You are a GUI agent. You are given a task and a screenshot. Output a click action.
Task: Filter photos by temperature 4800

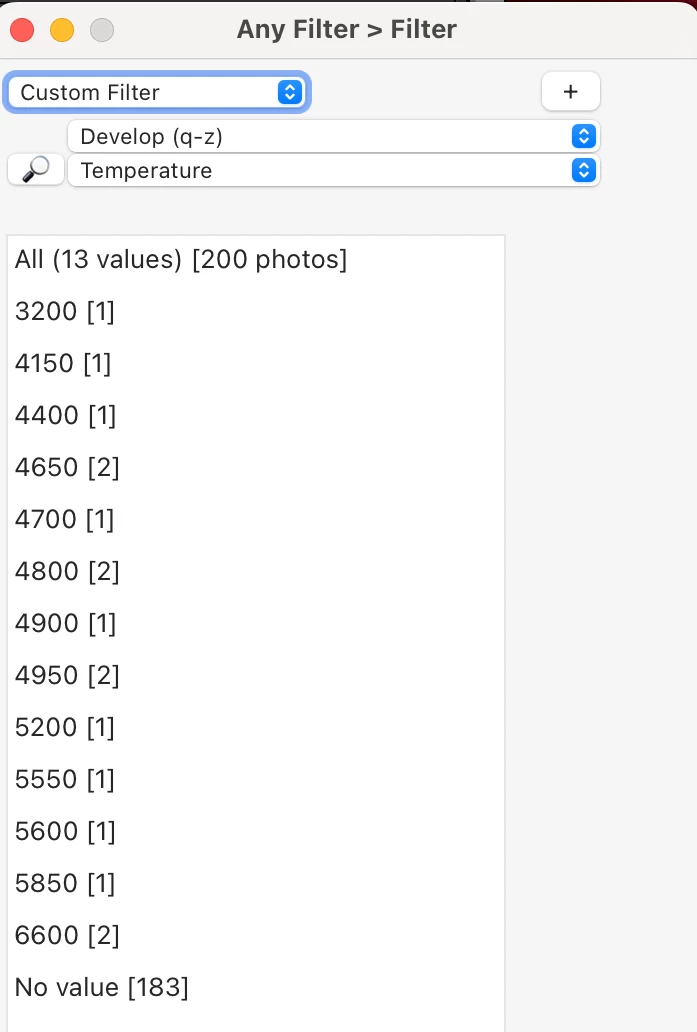click(67, 572)
